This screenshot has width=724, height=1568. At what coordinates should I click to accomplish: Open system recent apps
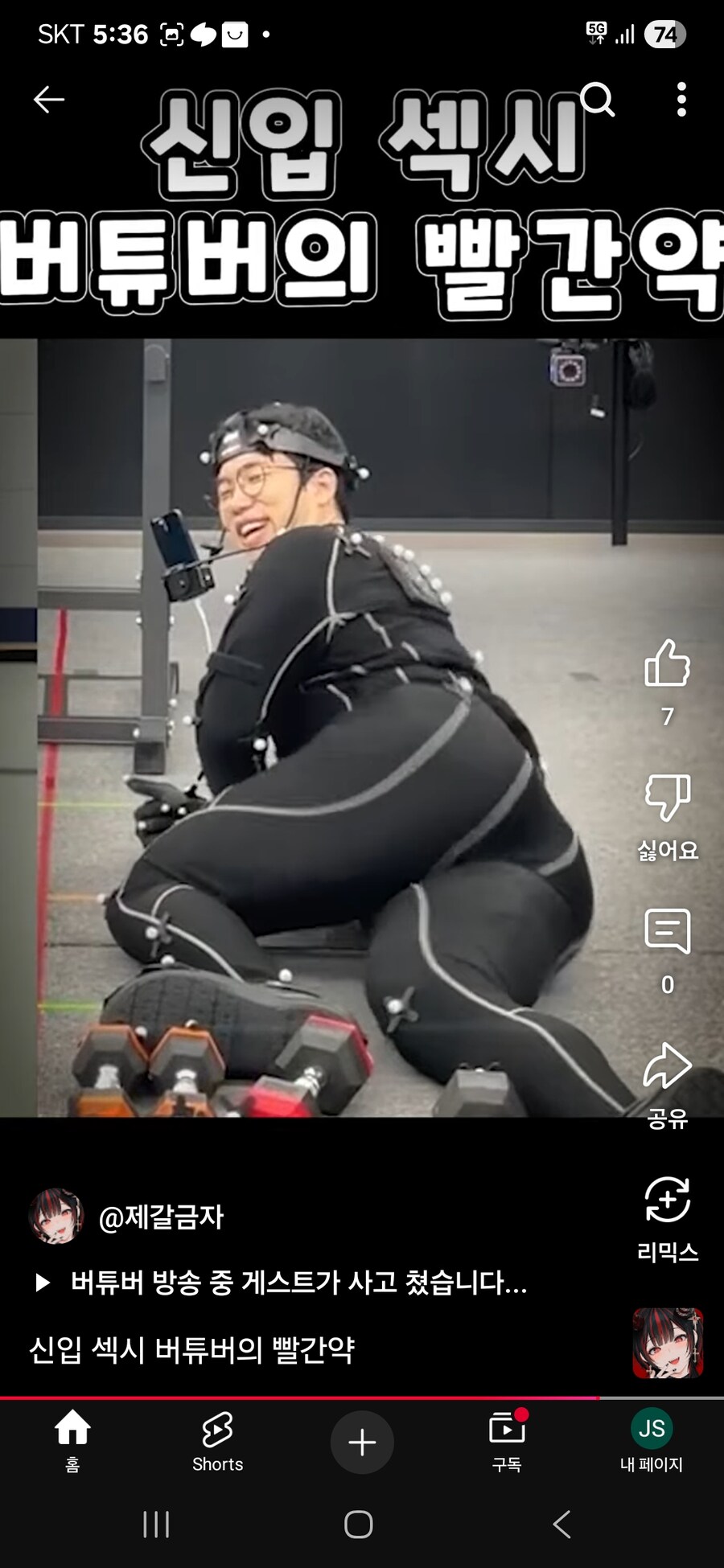[x=156, y=1524]
